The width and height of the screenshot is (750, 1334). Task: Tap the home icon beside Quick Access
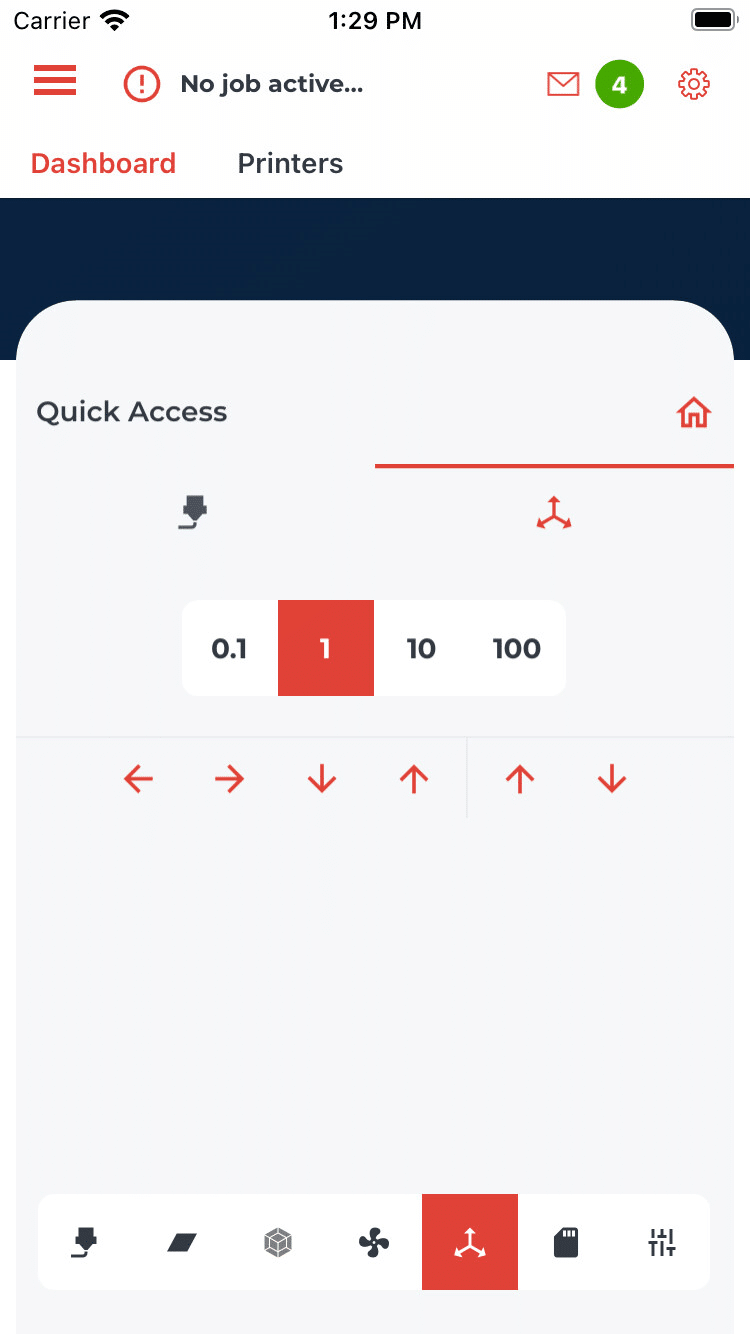693,412
